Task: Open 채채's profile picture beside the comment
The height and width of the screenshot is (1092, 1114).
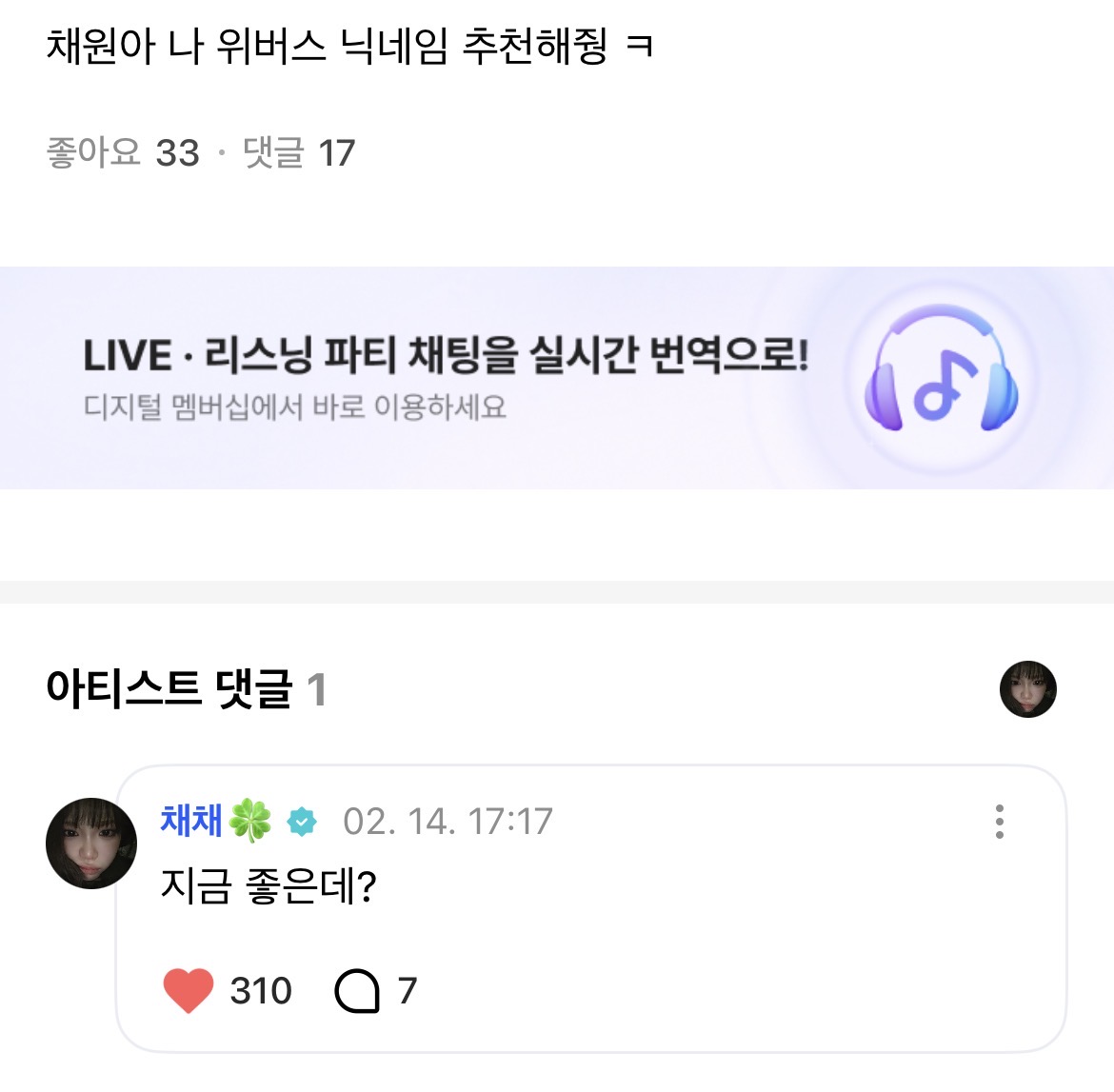Action: tap(91, 844)
